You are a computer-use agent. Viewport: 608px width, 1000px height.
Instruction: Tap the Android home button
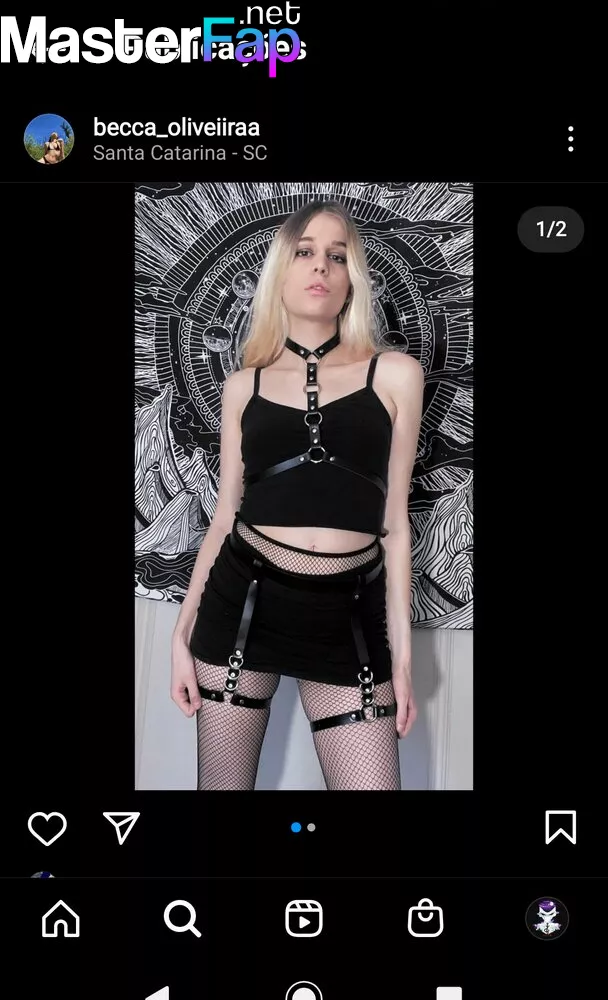304,990
